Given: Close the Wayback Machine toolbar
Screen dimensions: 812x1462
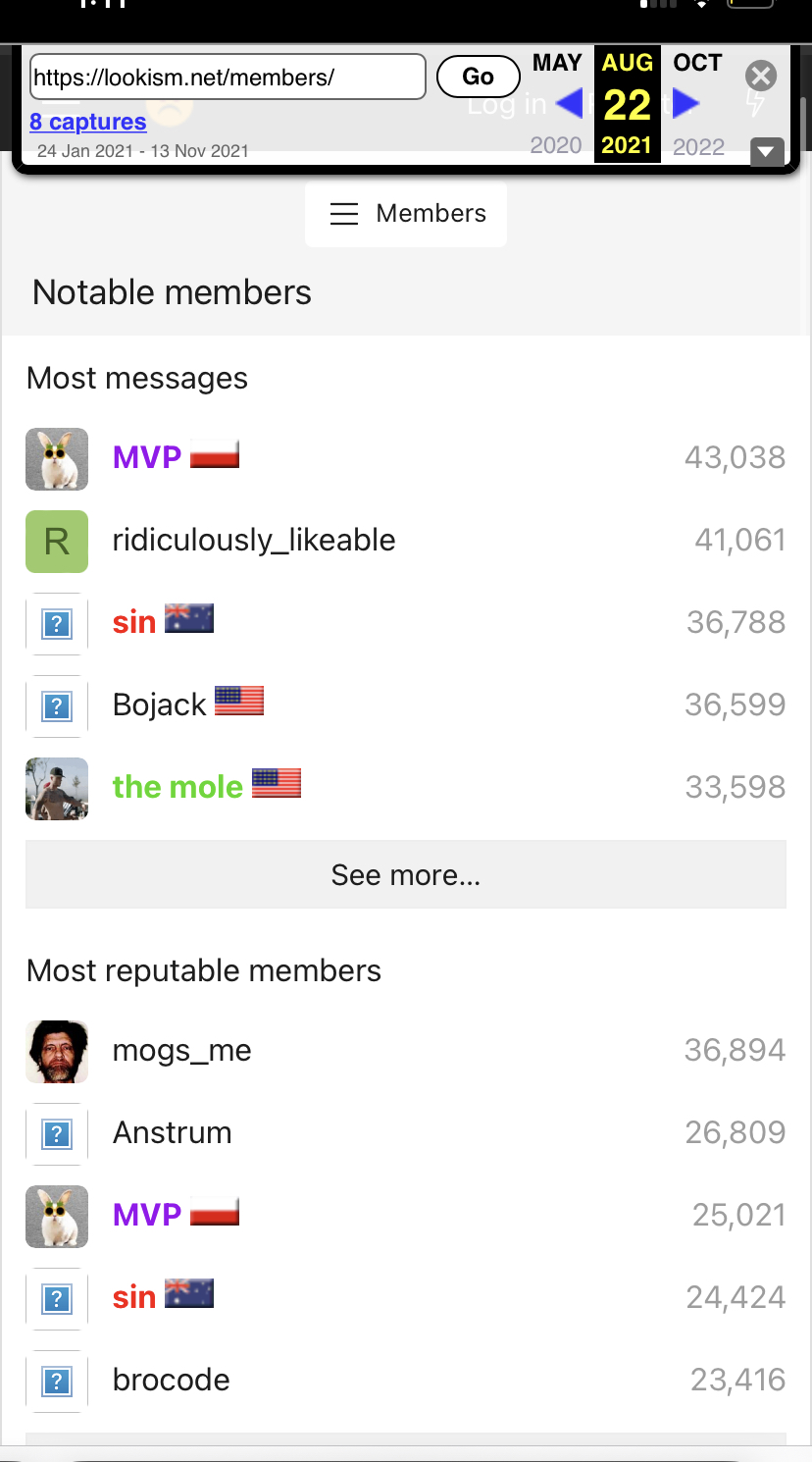Looking at the screenshot, I should point(761,76).
